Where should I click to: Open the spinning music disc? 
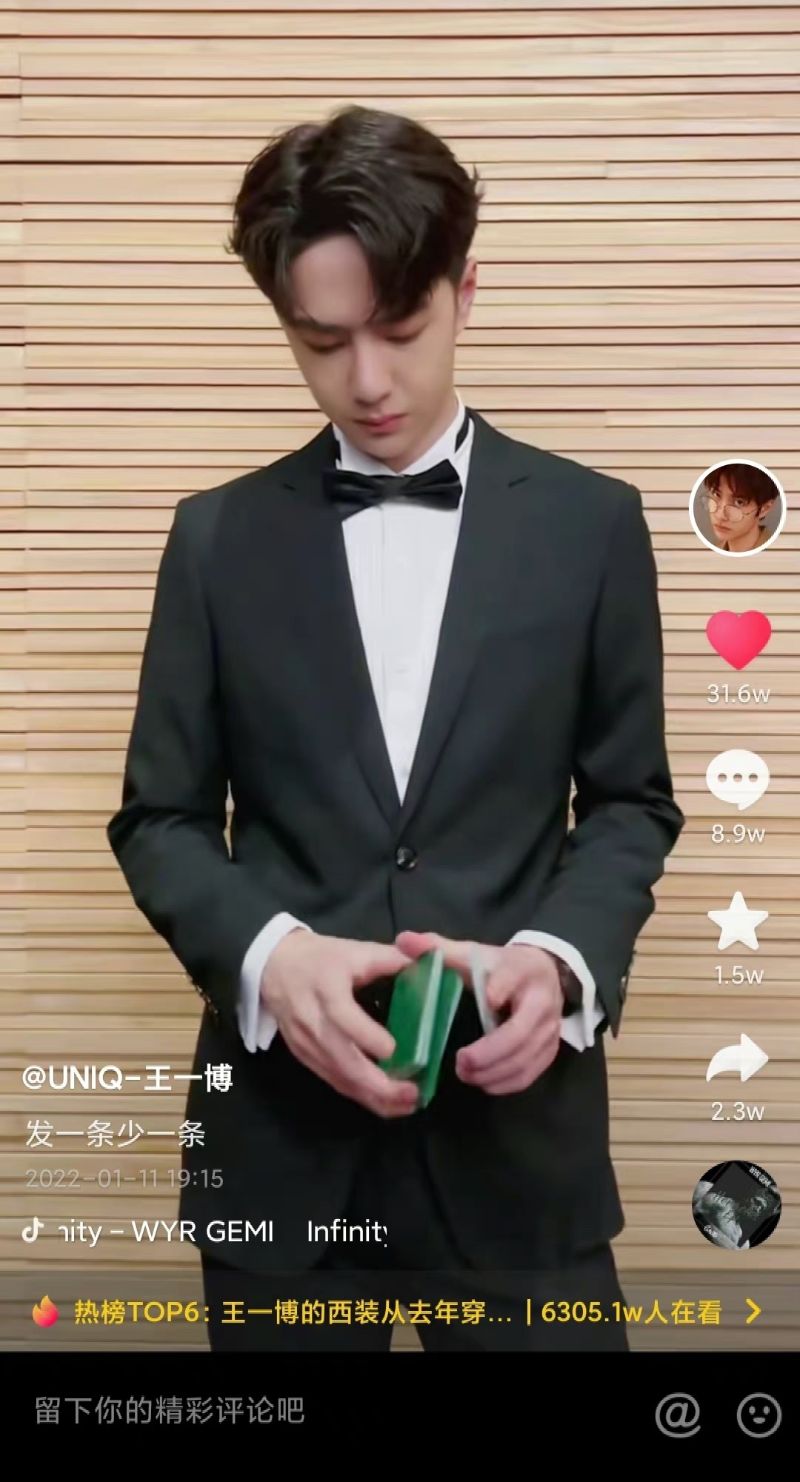[737, 1205]
